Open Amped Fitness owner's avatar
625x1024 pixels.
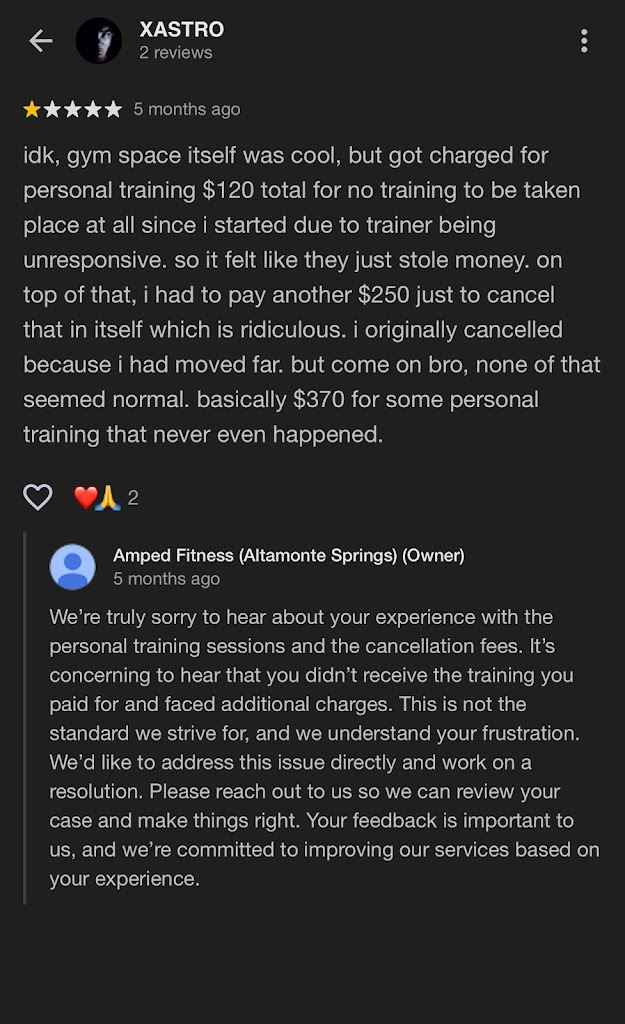click(x=73, y=567)
